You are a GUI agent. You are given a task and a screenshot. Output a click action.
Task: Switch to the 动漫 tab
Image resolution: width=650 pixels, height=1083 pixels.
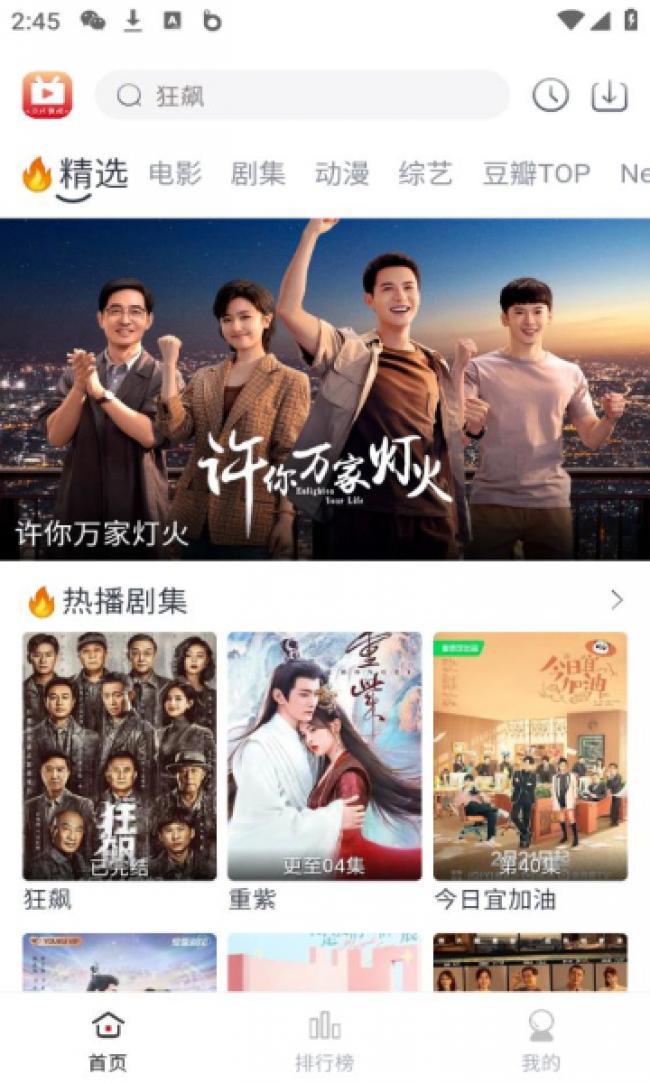[342, 173]
